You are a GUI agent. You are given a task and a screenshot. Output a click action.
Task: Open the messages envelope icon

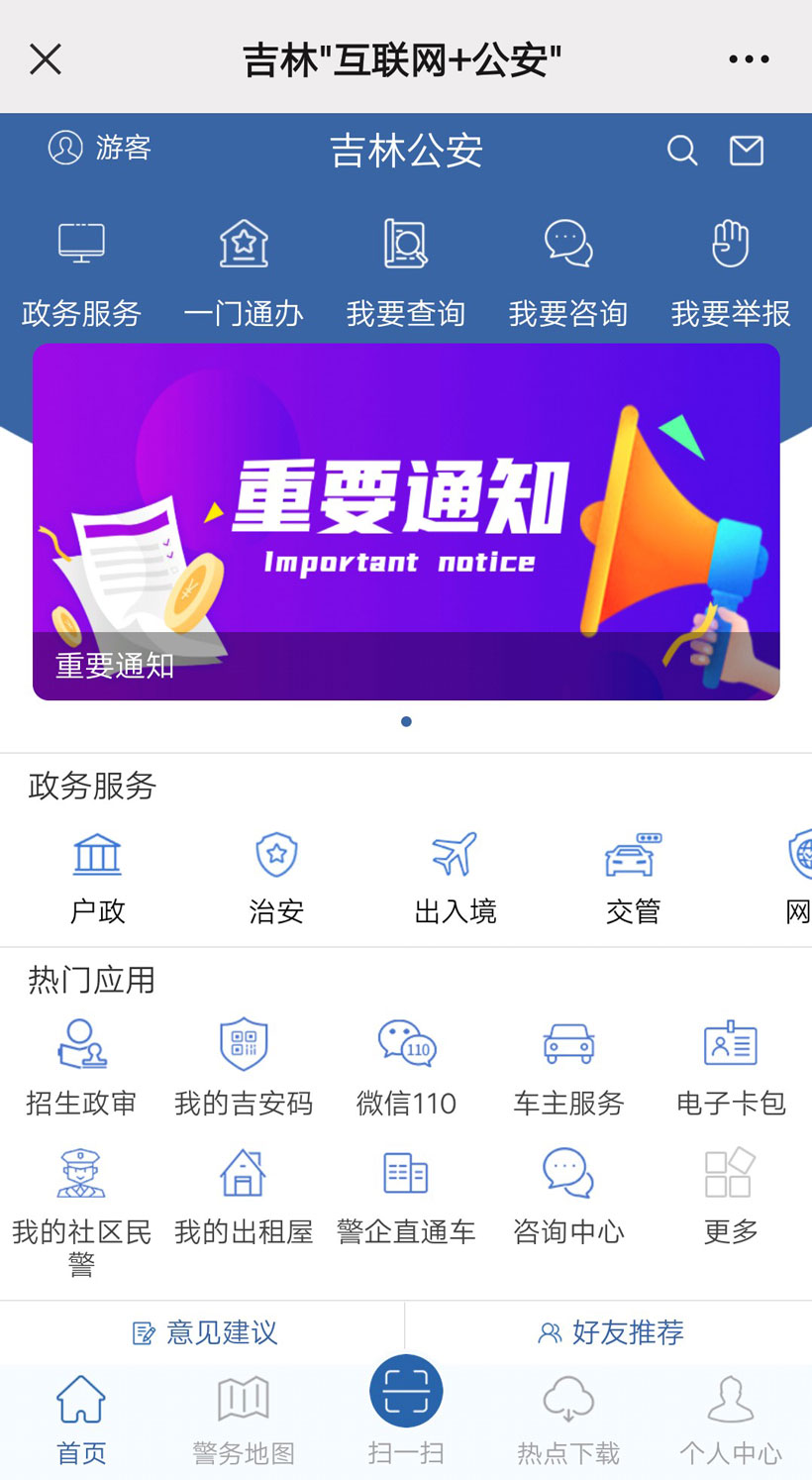747,151
